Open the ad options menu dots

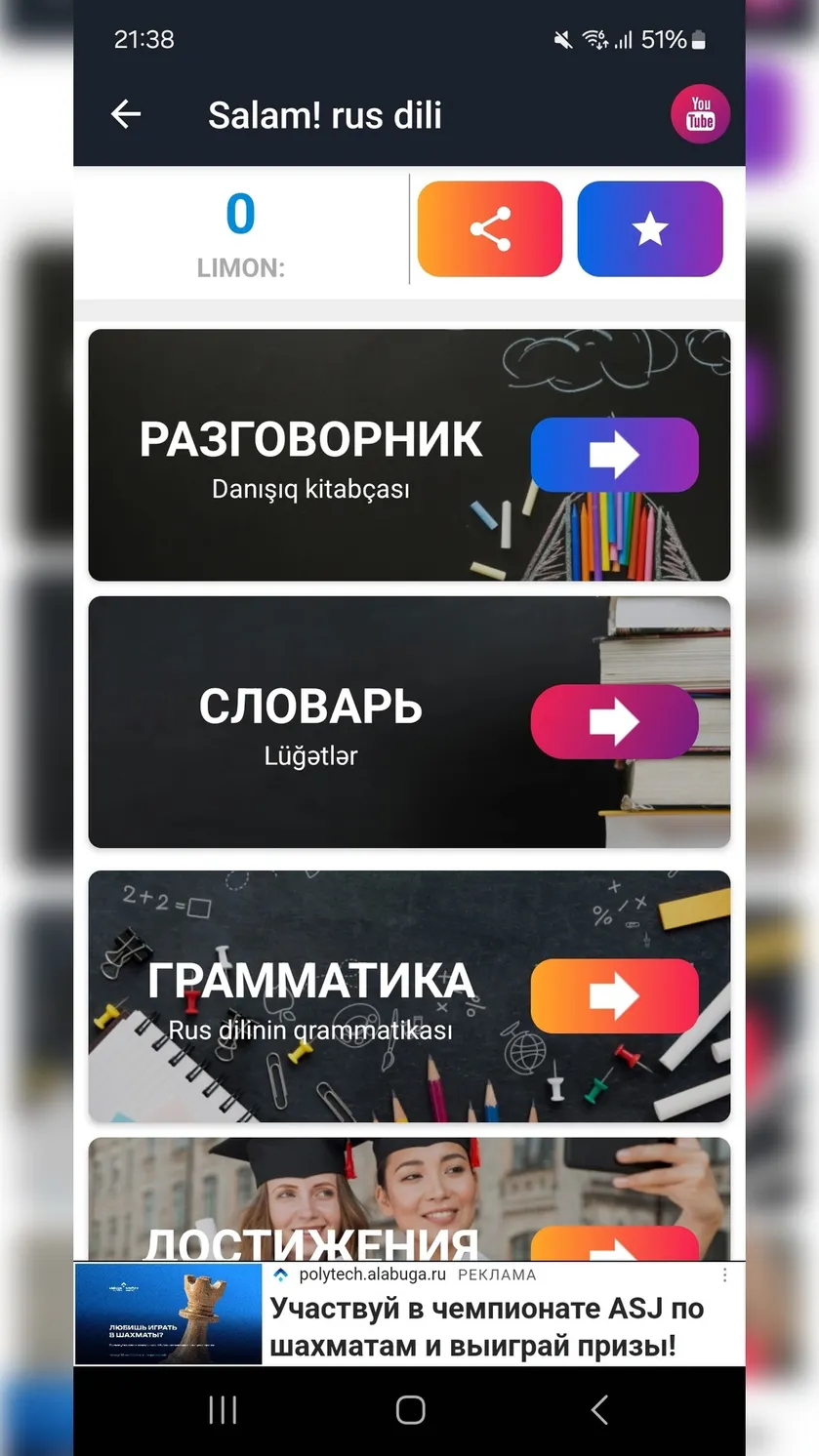(x=724, y=1274)
